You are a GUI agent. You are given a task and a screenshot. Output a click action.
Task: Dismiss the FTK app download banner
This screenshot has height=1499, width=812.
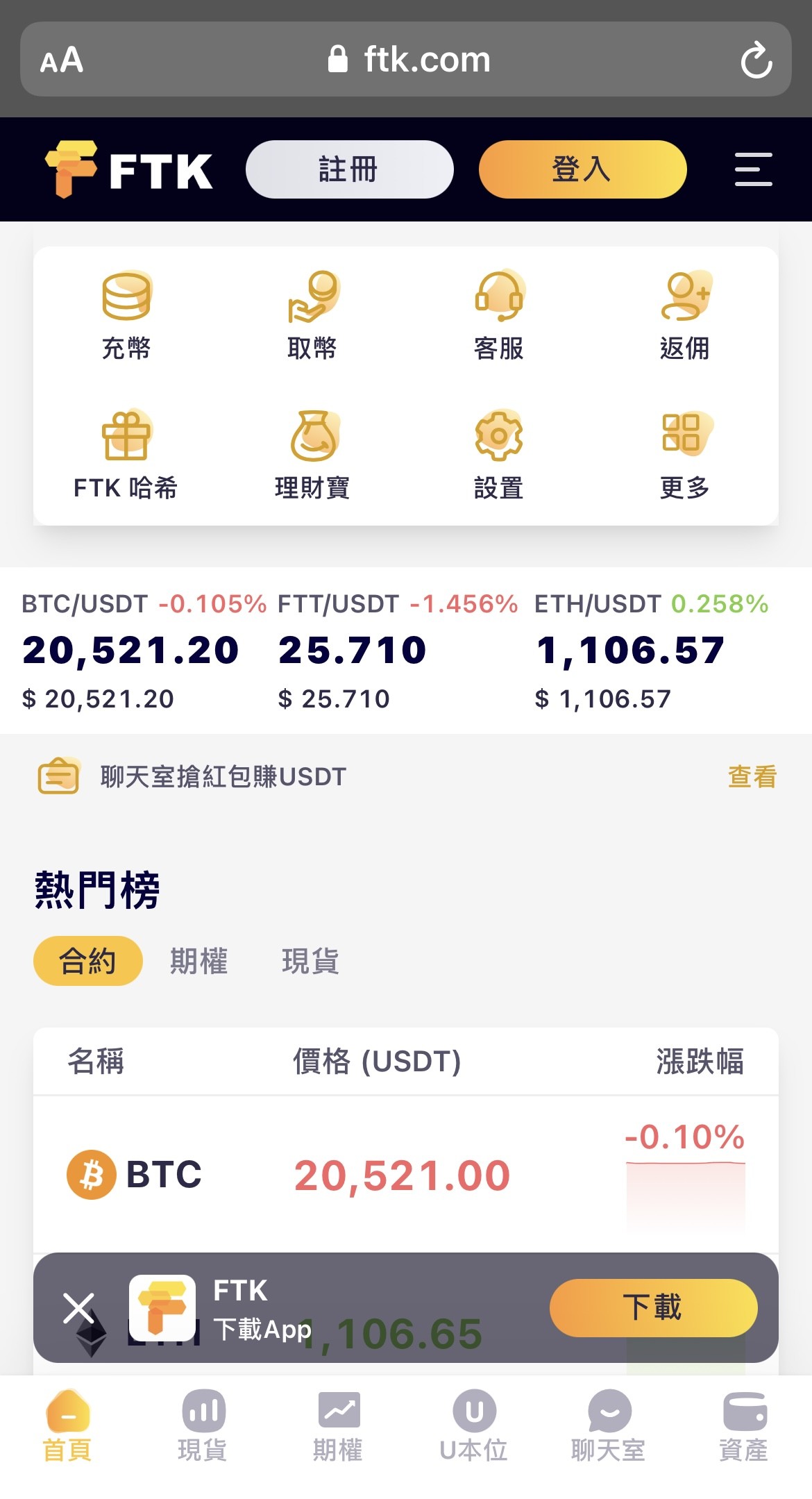click(79, 1308)
